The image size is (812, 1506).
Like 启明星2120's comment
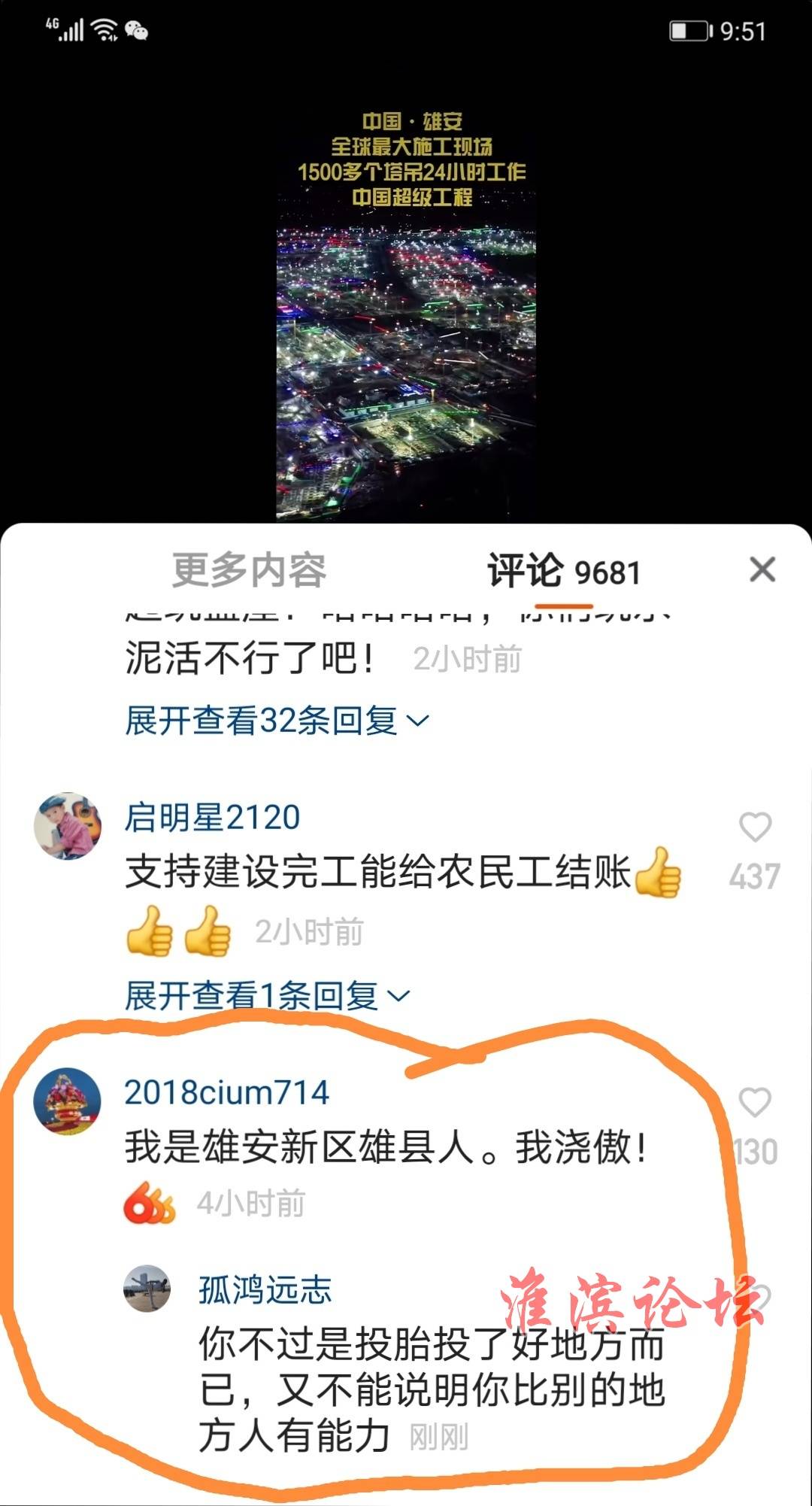point(755,828)
